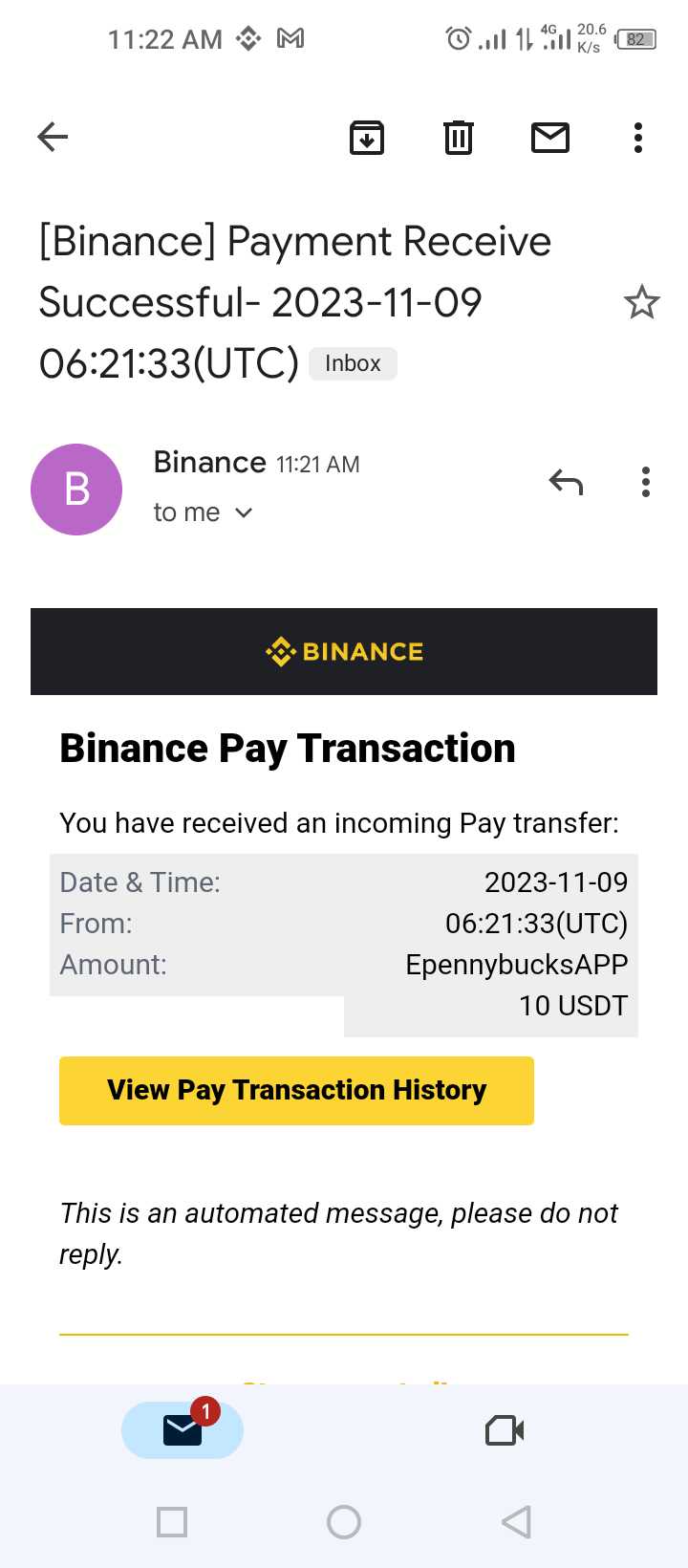Screen dimensions: 688x1568
Task: Go back to the inbox list
Action: click(53, 138)
